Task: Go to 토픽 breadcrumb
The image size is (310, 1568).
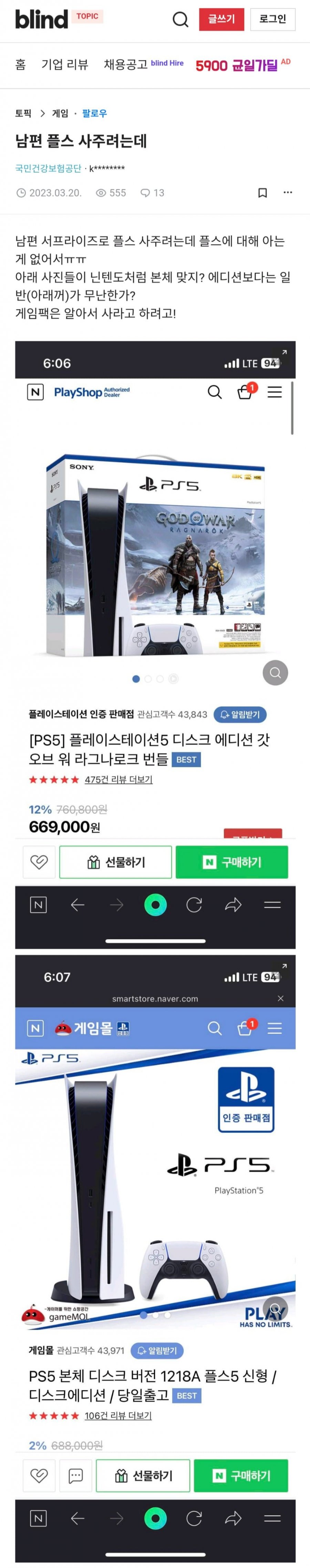Action: point(23,113)
